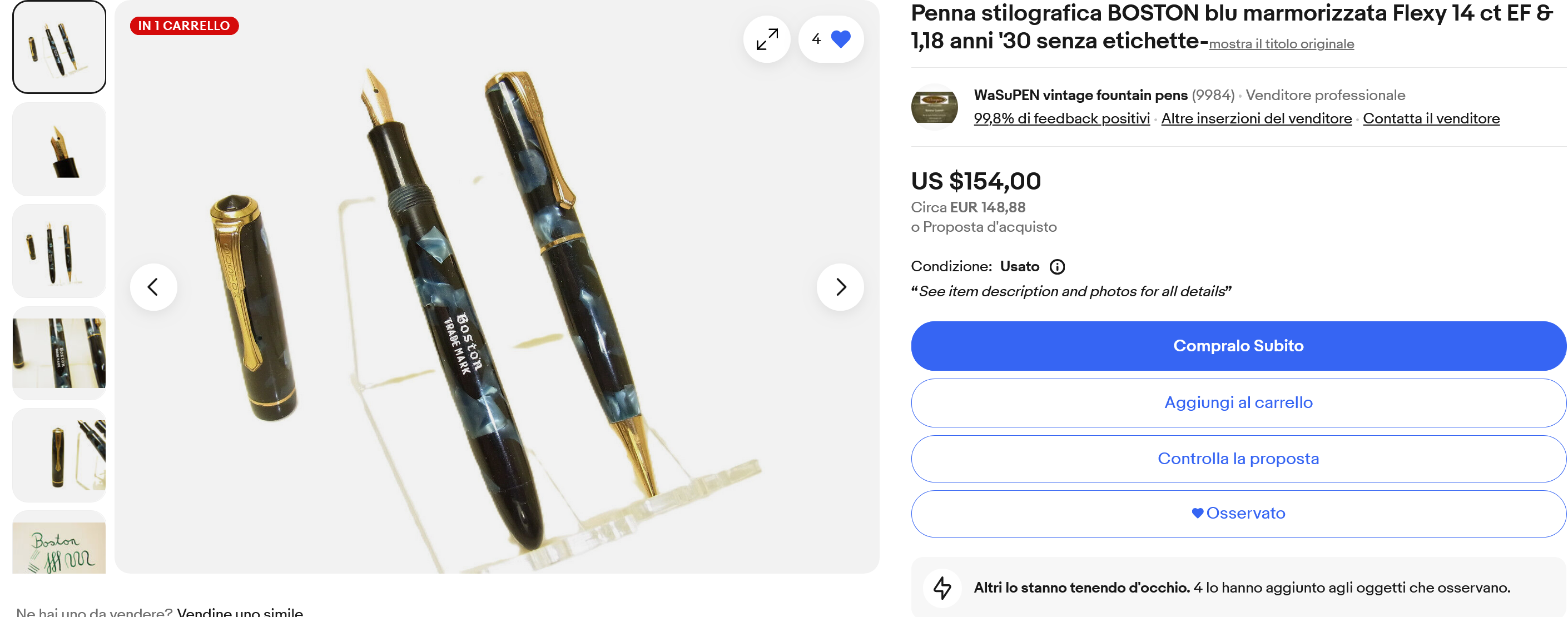Tap Aggiungi al carrello button
1568x617 pixels.
point(1238,402)
